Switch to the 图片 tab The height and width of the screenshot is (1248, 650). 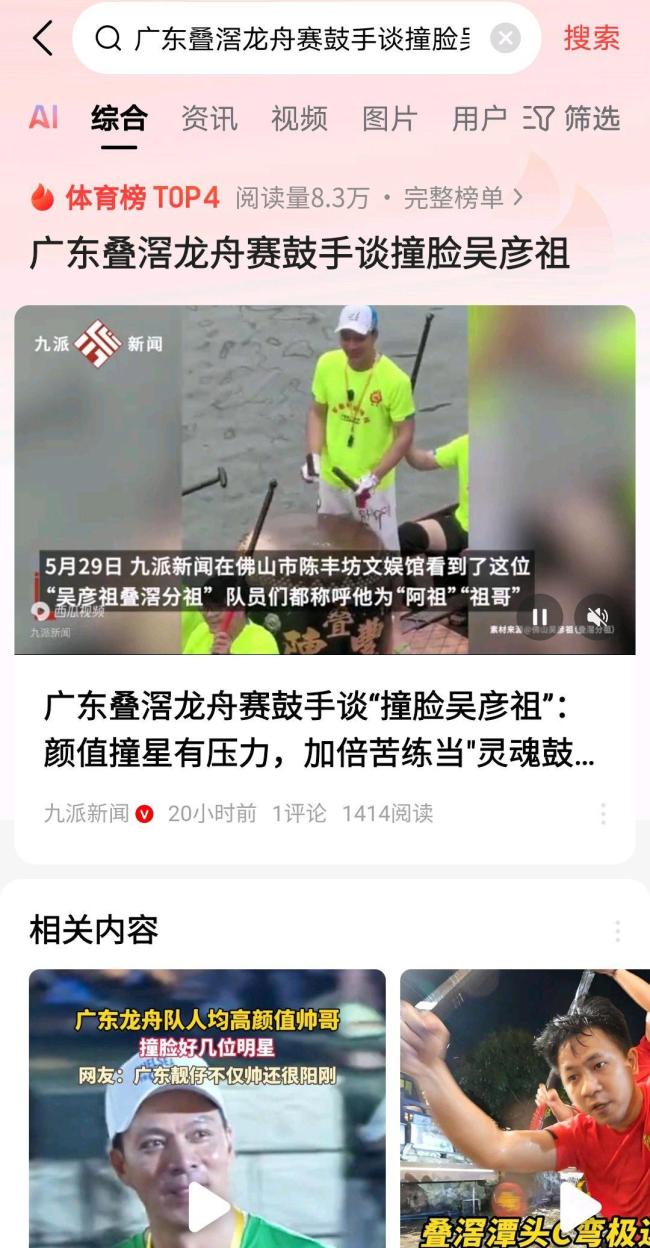pos(389,118)
